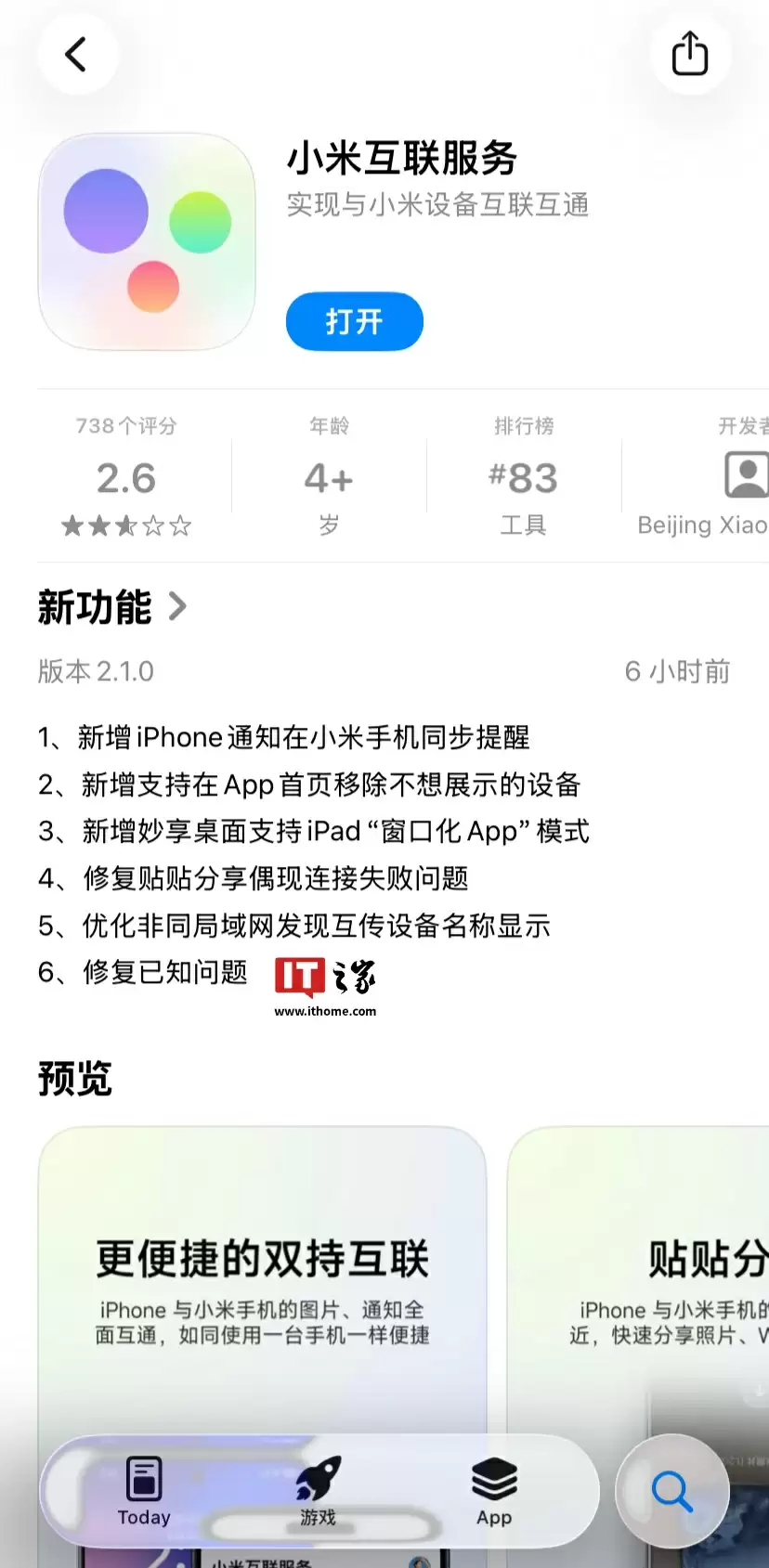The width and height of the screenshot is (769, 1568).
Task: View the #83 工具 ranking details
Action: 523,475
